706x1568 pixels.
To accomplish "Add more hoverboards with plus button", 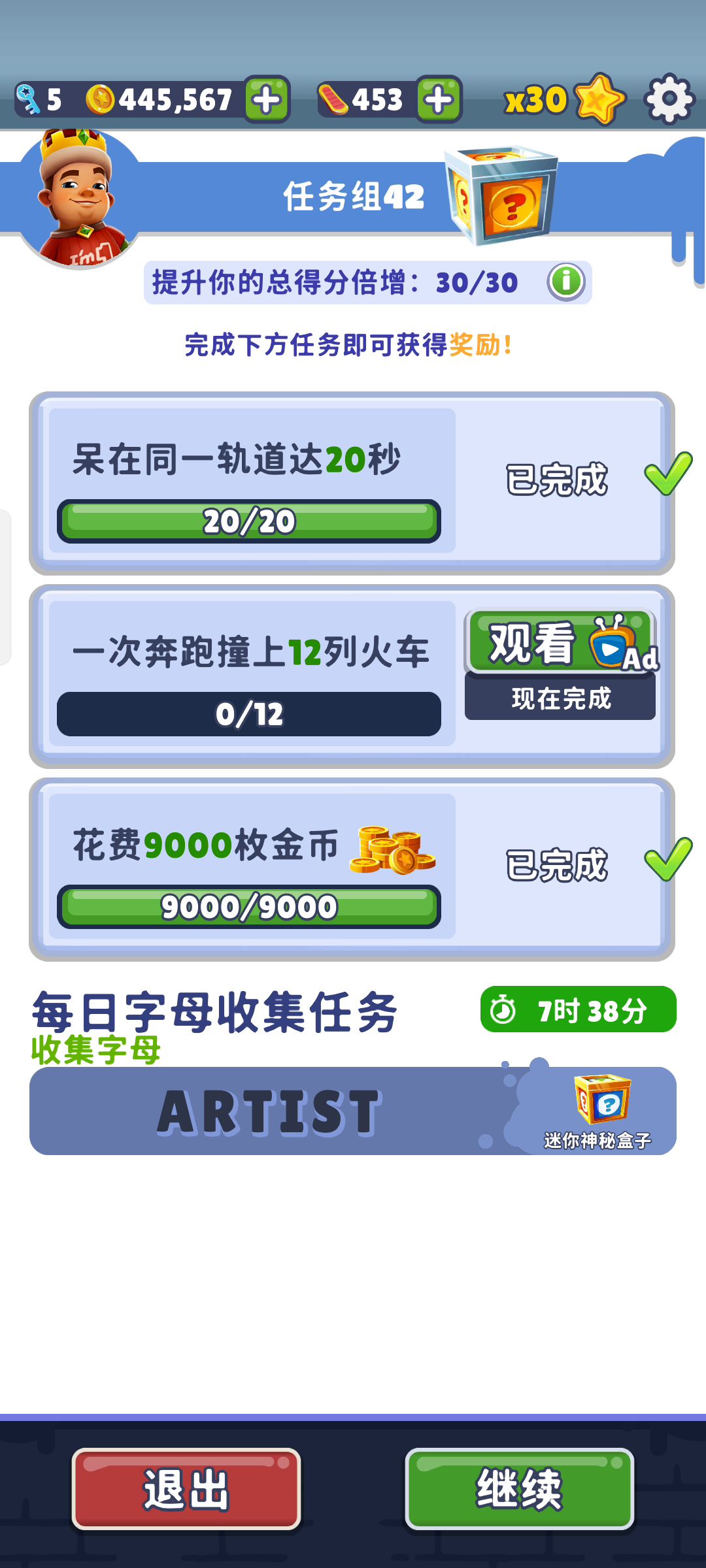I will click(439, 100).
